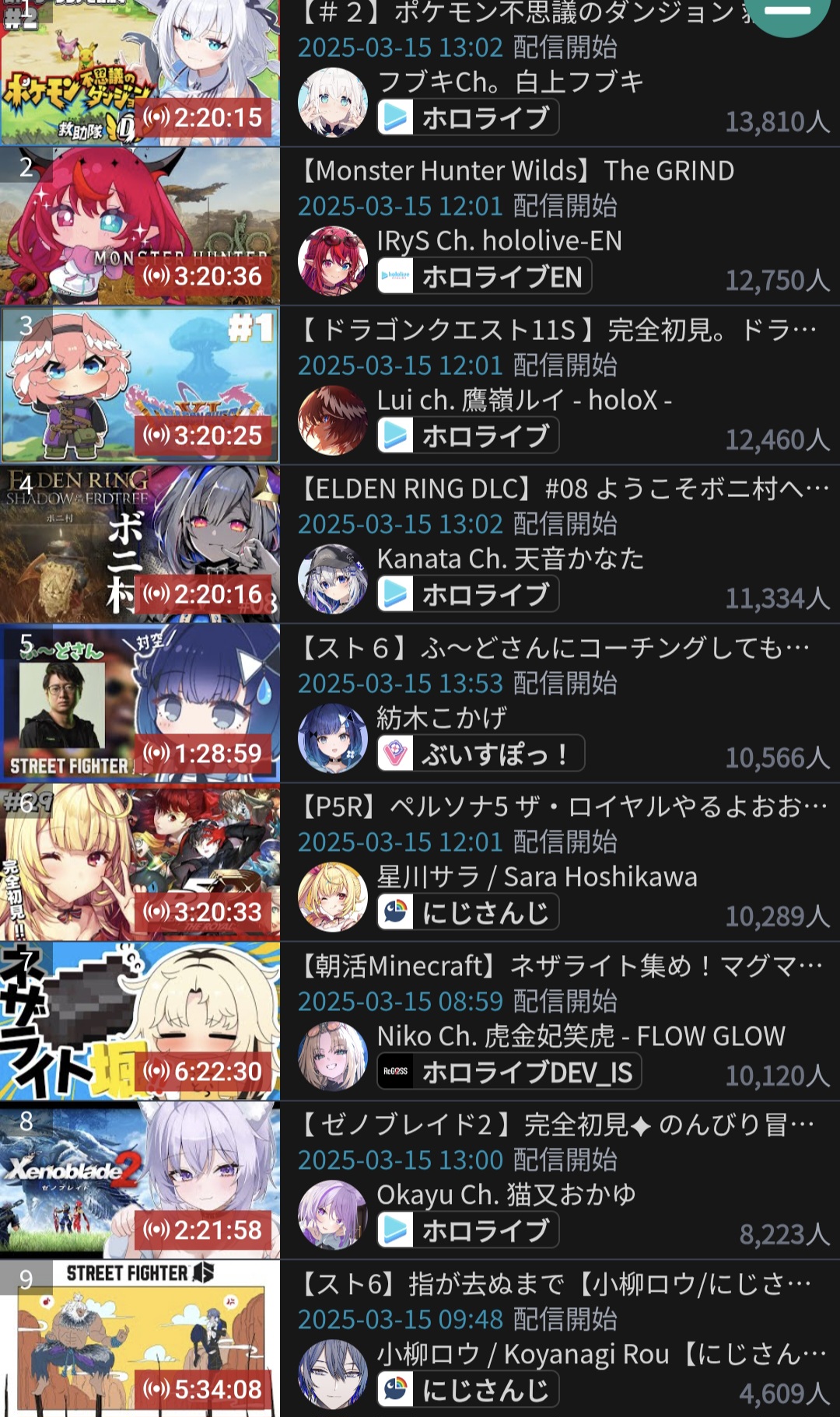Select the にじさんじ tag under 星川サラ
The width and height of the screenshot is (840, 1417).
pyautogui.click(x=468, y=913)
